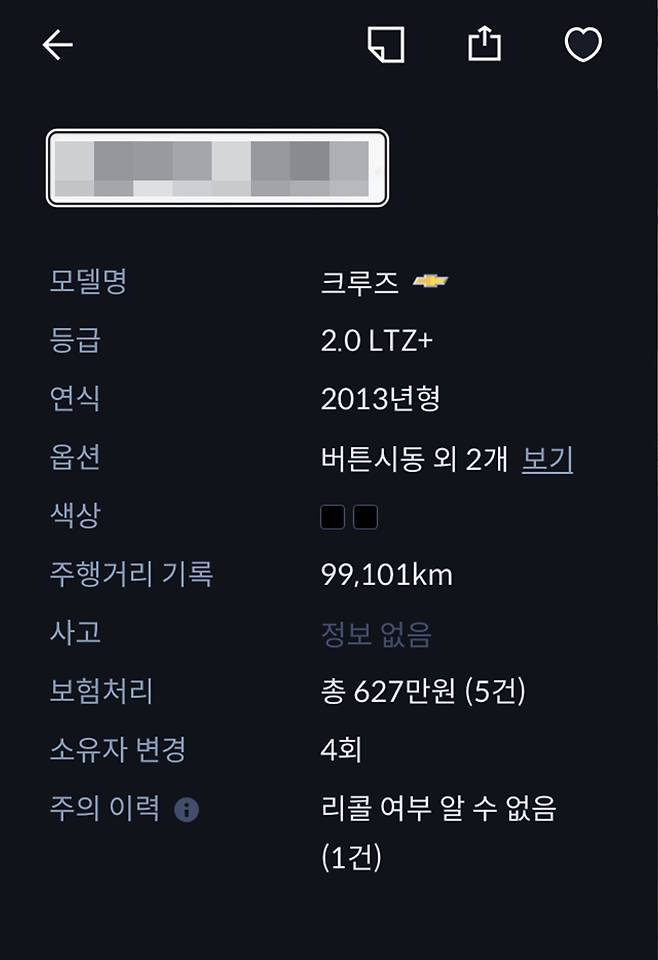Share this car listing

pyautogui.click(x=484, y=44)
